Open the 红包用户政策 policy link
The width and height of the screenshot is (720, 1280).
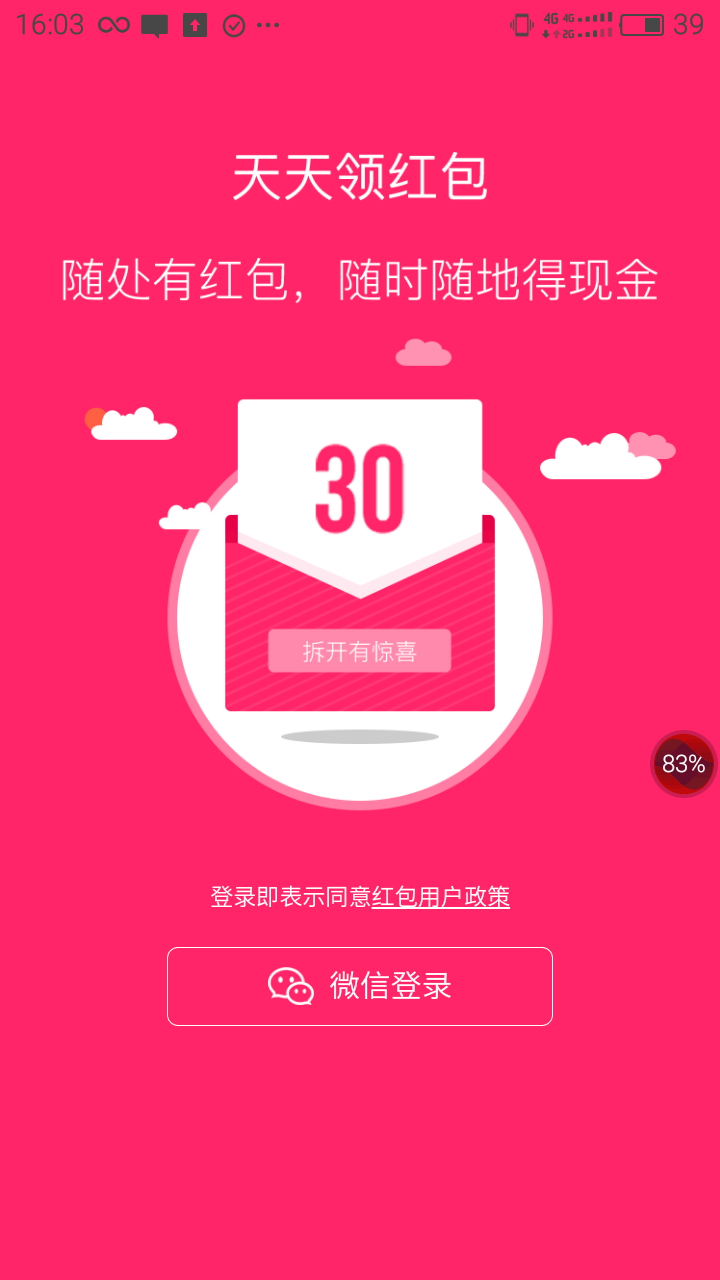click(x=441, y=897)
